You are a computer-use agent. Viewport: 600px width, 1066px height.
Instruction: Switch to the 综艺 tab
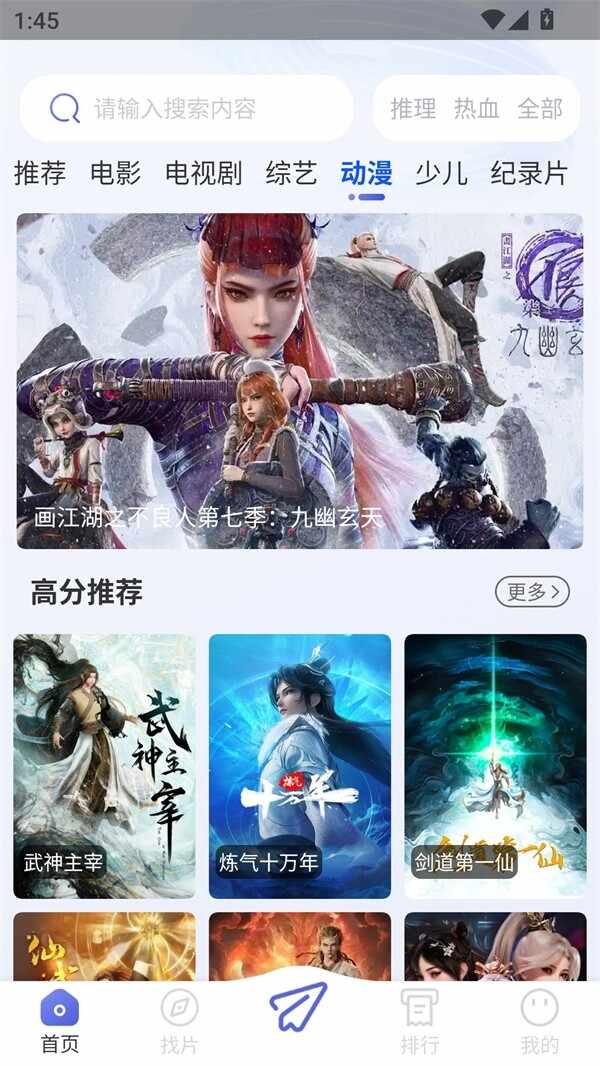click(291, 173)
